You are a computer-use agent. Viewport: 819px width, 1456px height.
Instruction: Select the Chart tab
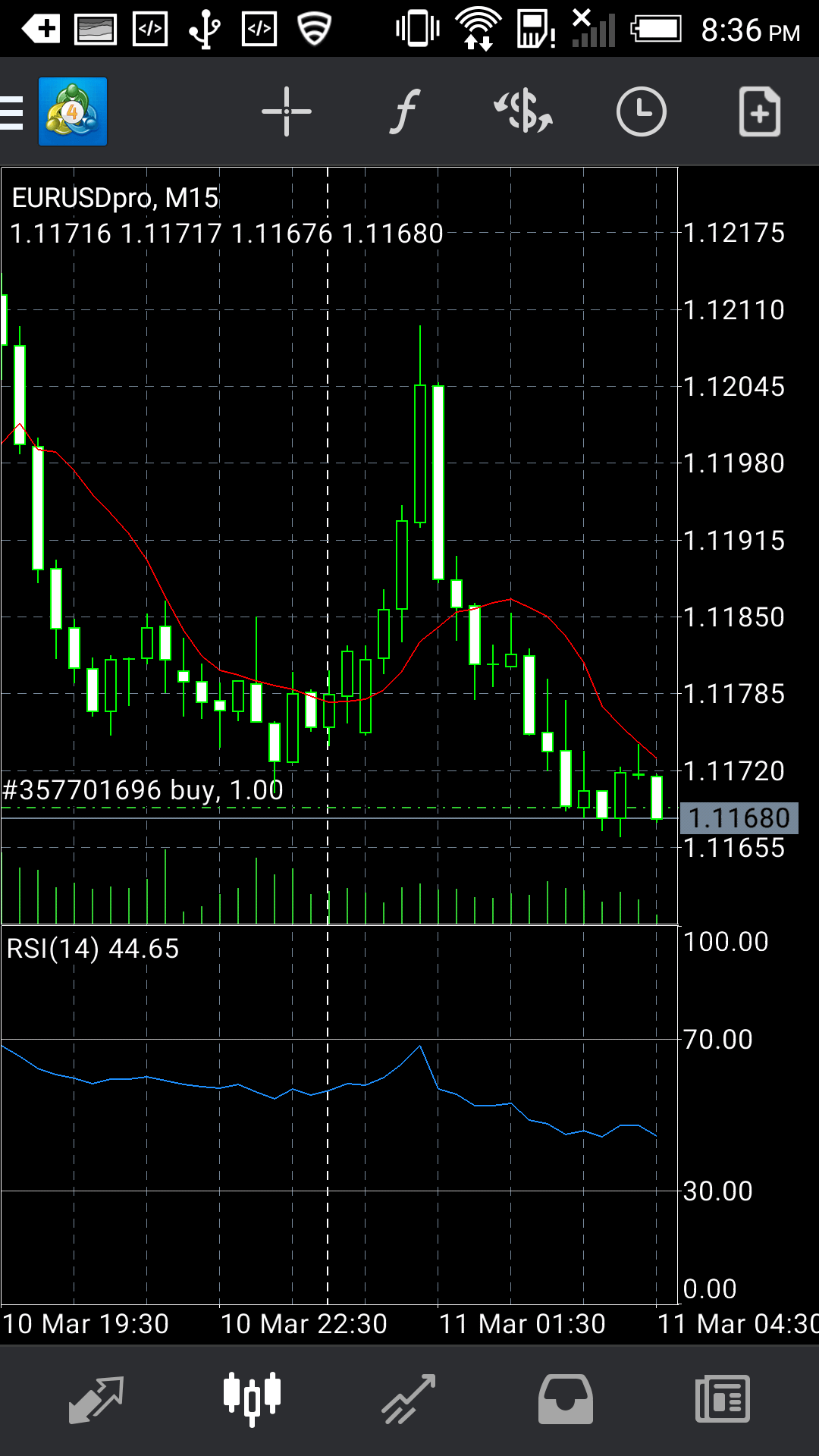point(253,1400)
